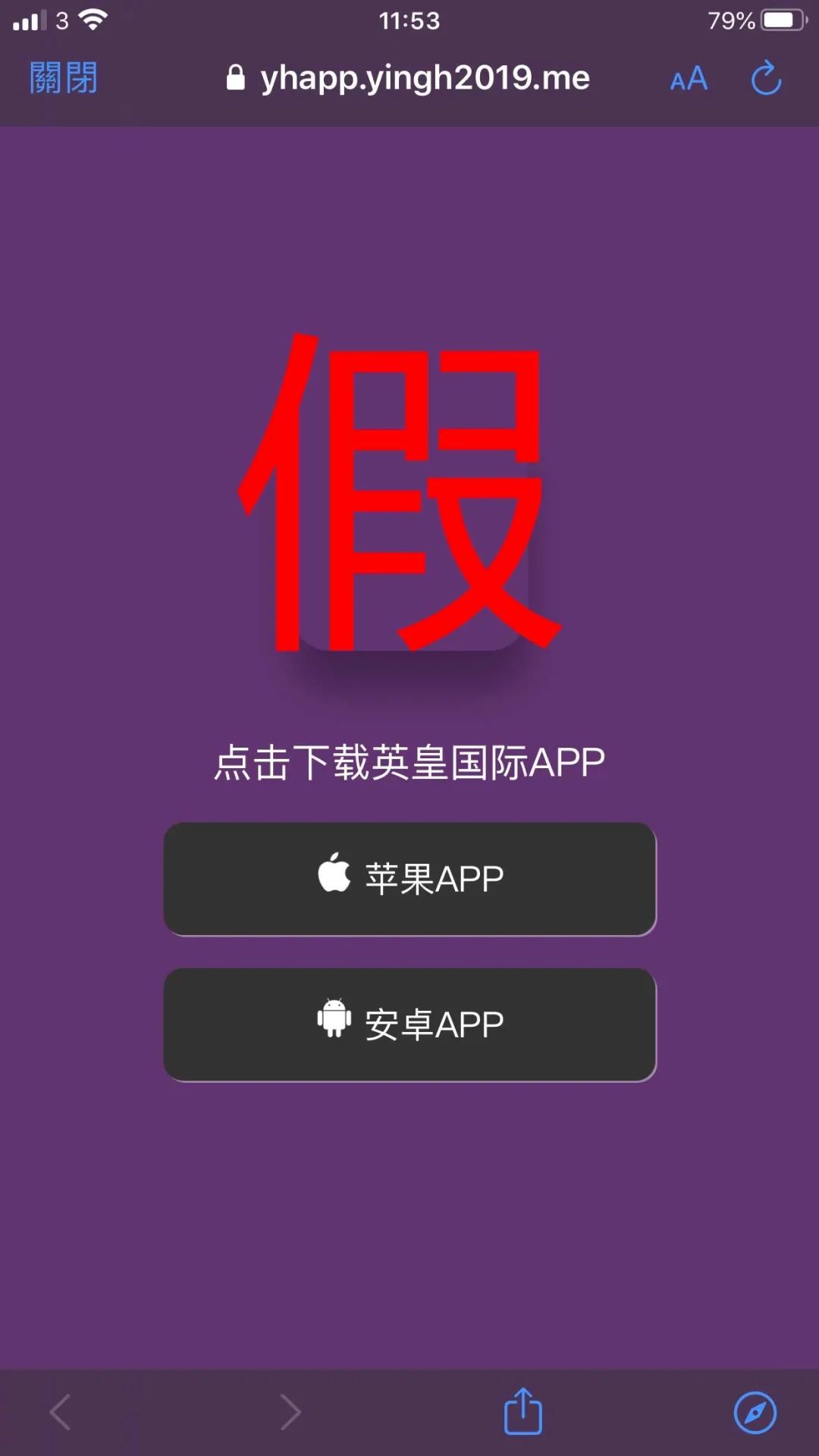The height and width of the screenshot is (1456, 819).
Task: Tap 關閉 to close the in-app browser
Action: [x=64, y=78]
